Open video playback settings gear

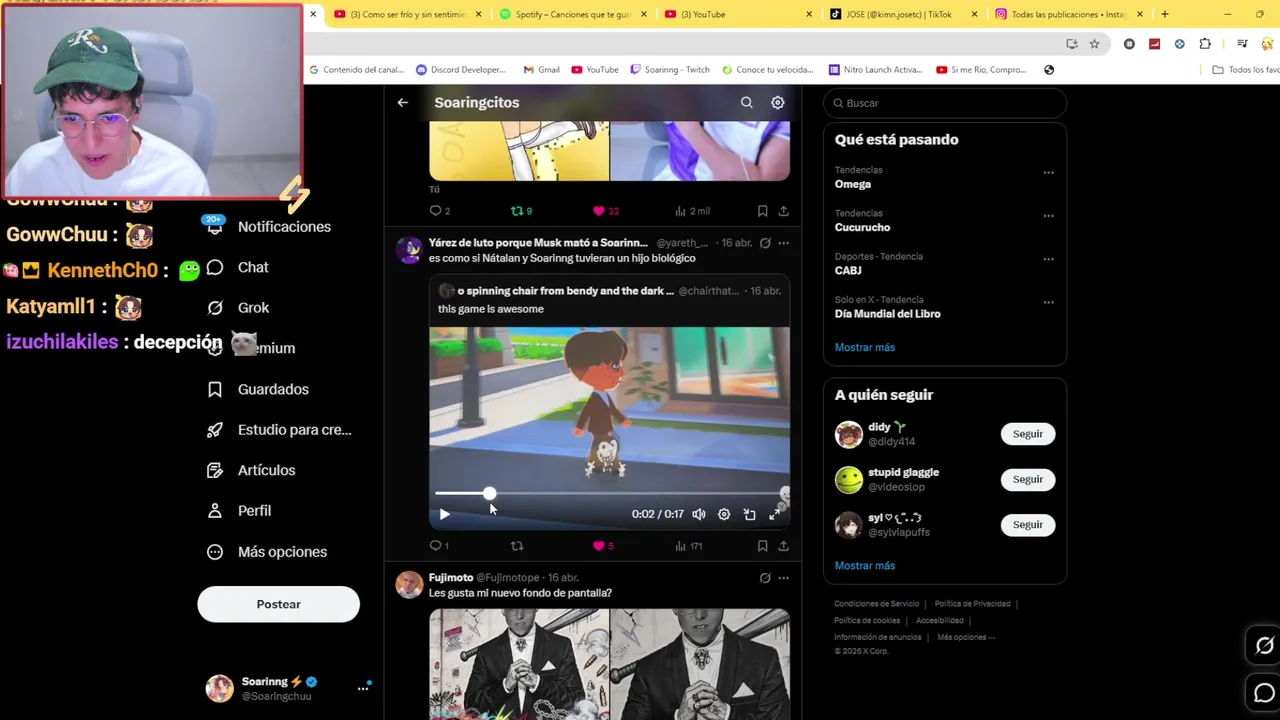click(x=724, y=514)
